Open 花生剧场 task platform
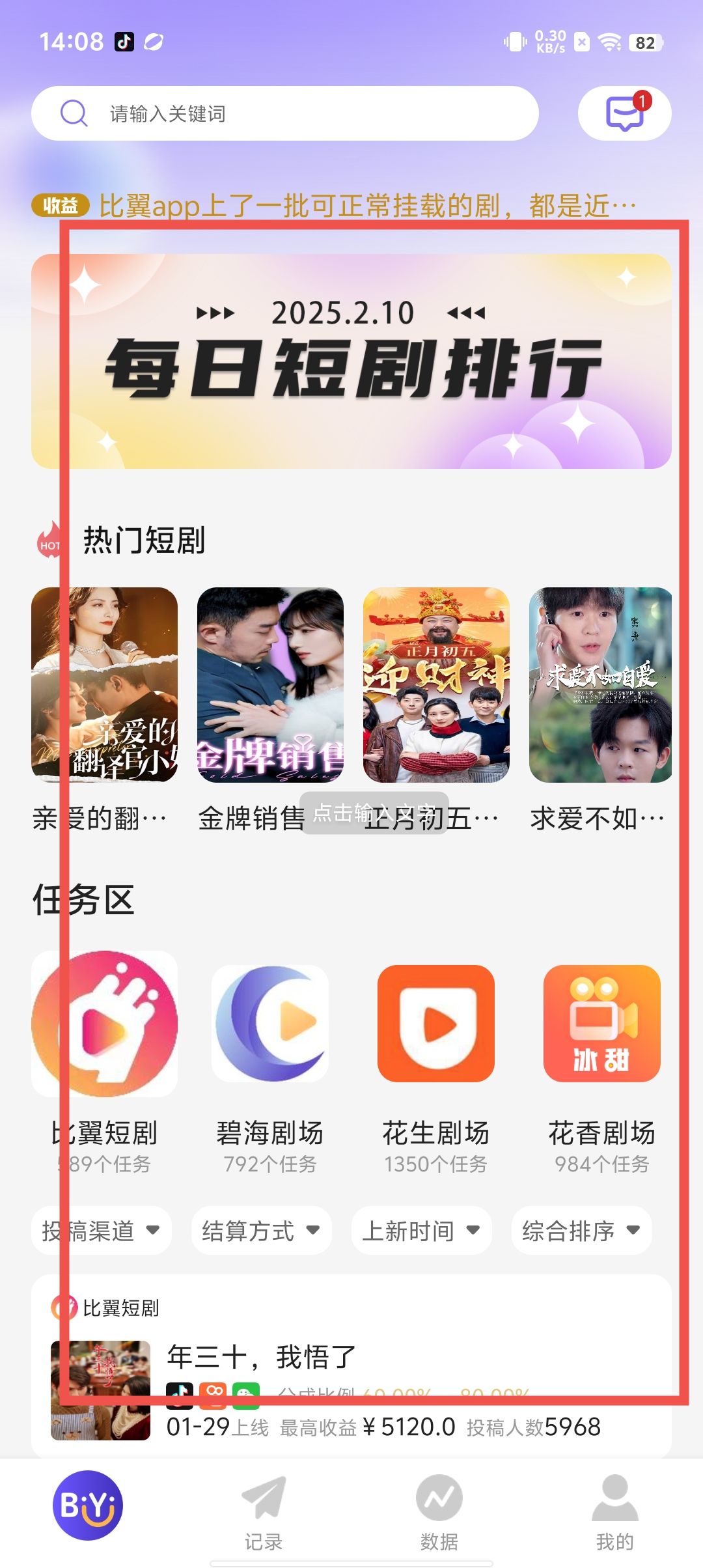Screen dimensions: 703x1568 pos(436,1024)
